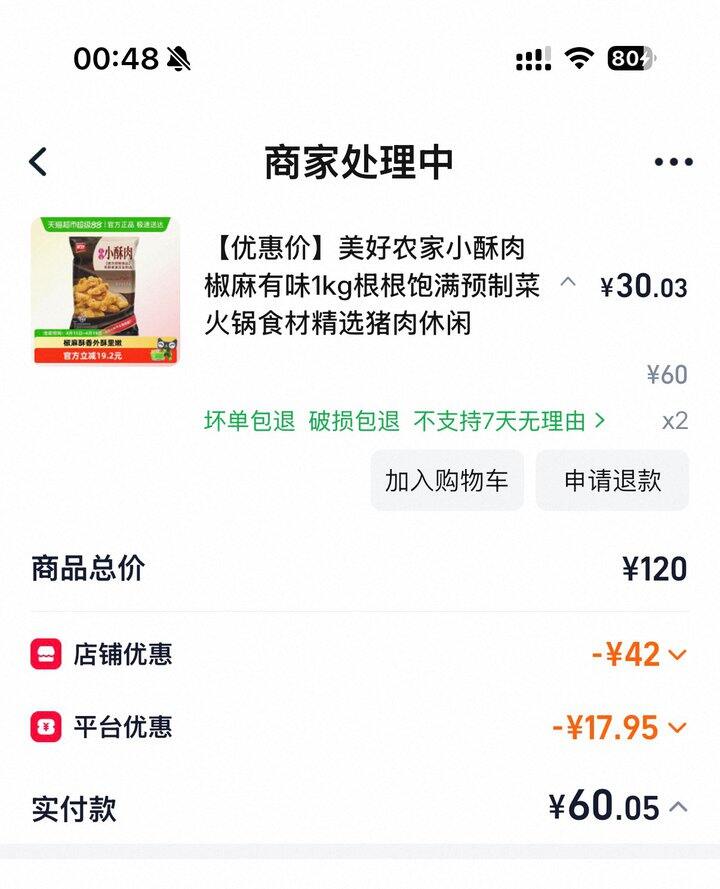Request a refund via 申请退款
Screen dimensions: 720x889
point(612,480)
